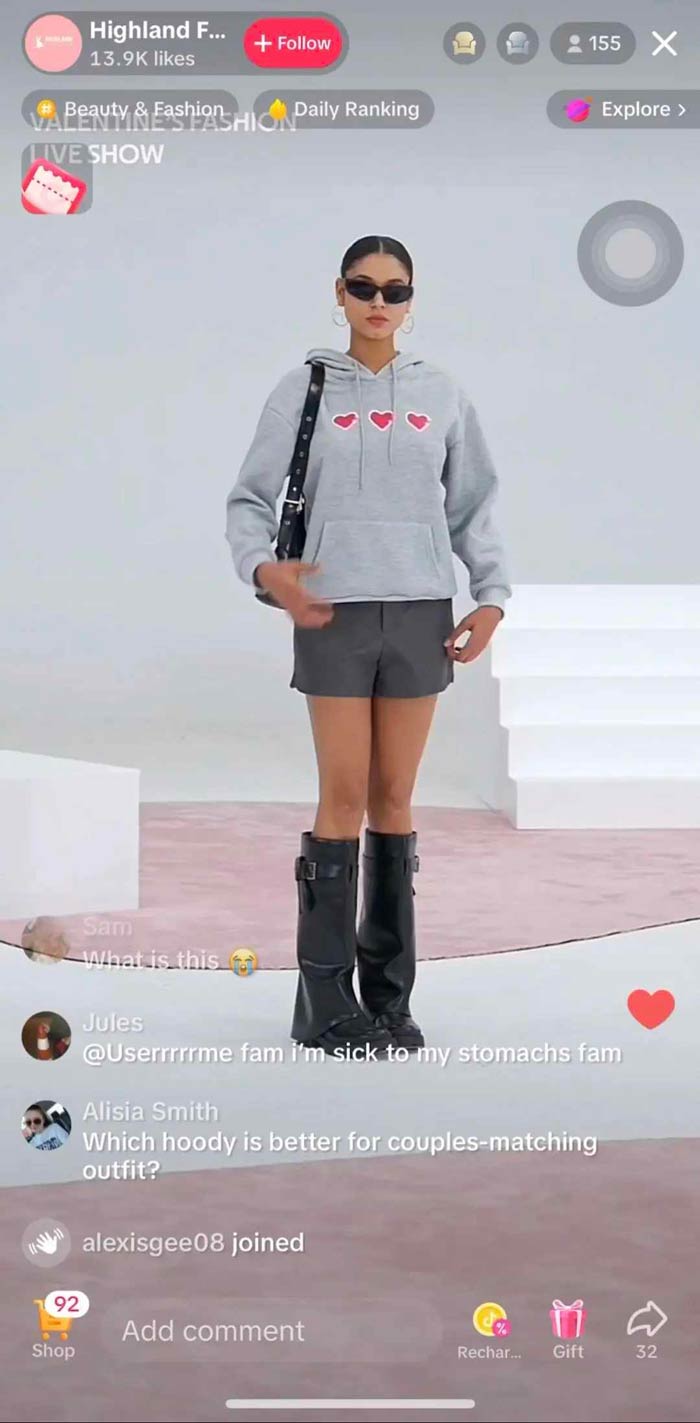This screenshot has height=1423, width=700.
Task: Tap the second top viewer avatar
Action: (517, 44)
